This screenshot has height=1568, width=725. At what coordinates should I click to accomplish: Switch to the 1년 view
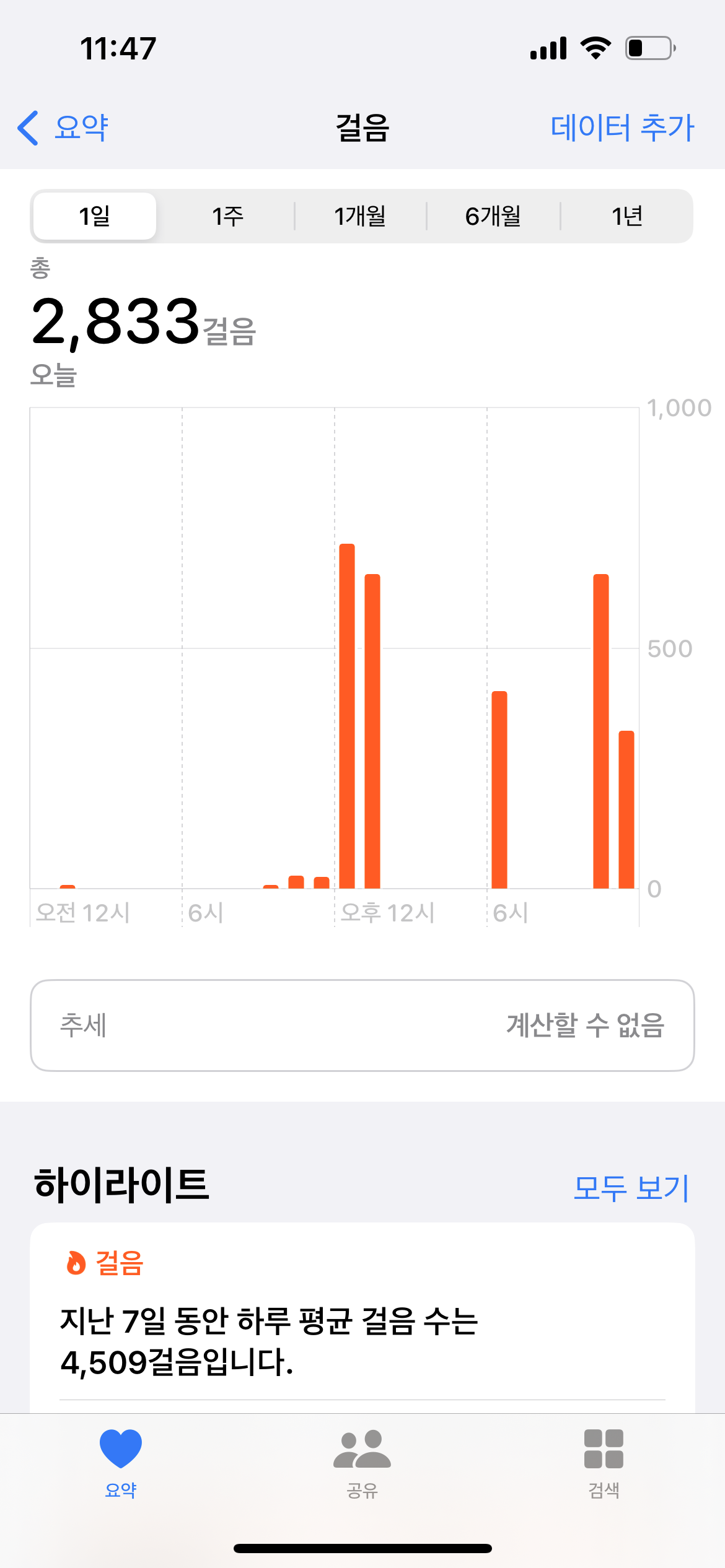pos(626,216)
